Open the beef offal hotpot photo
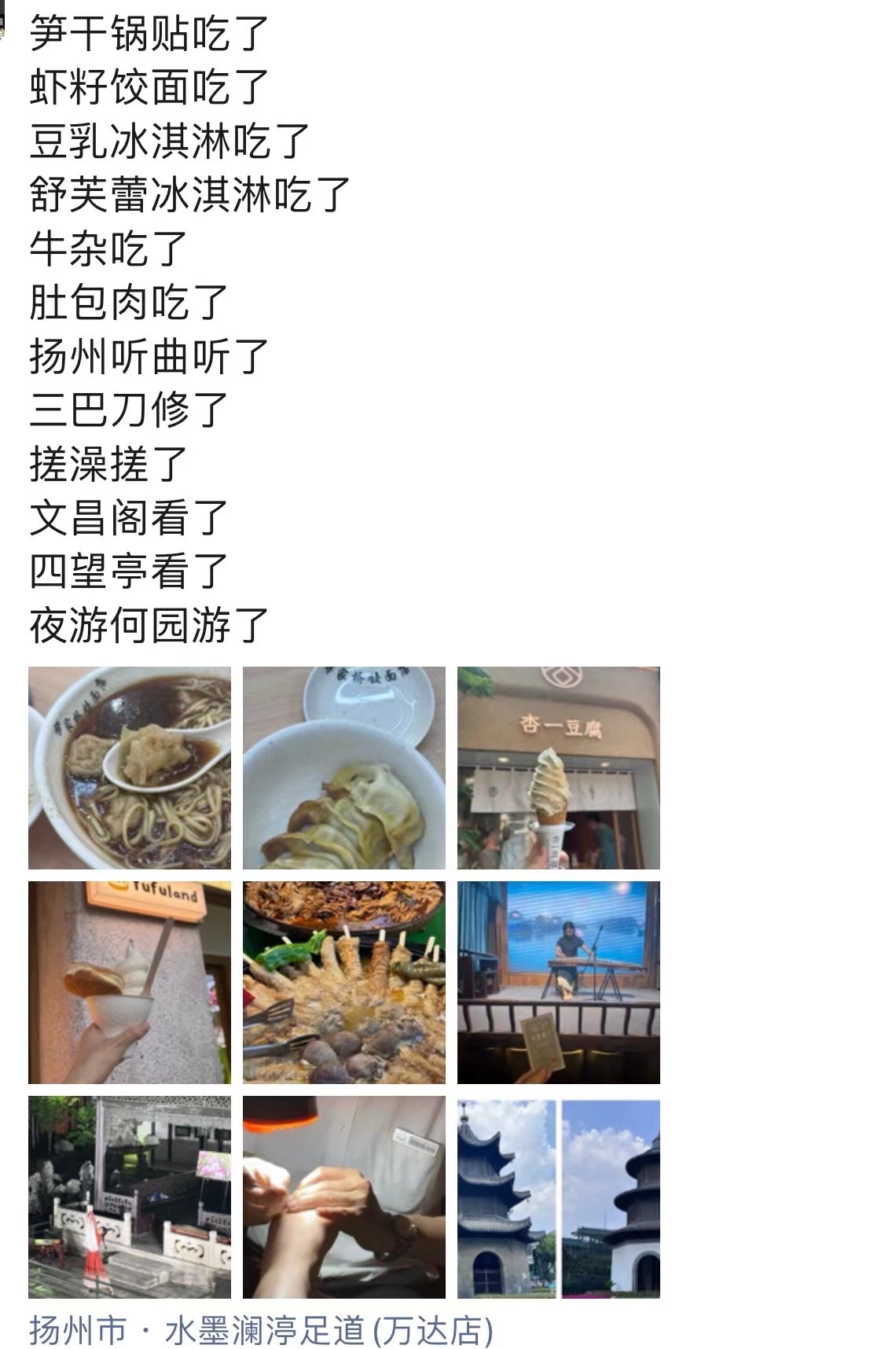 tap(343, 983)
